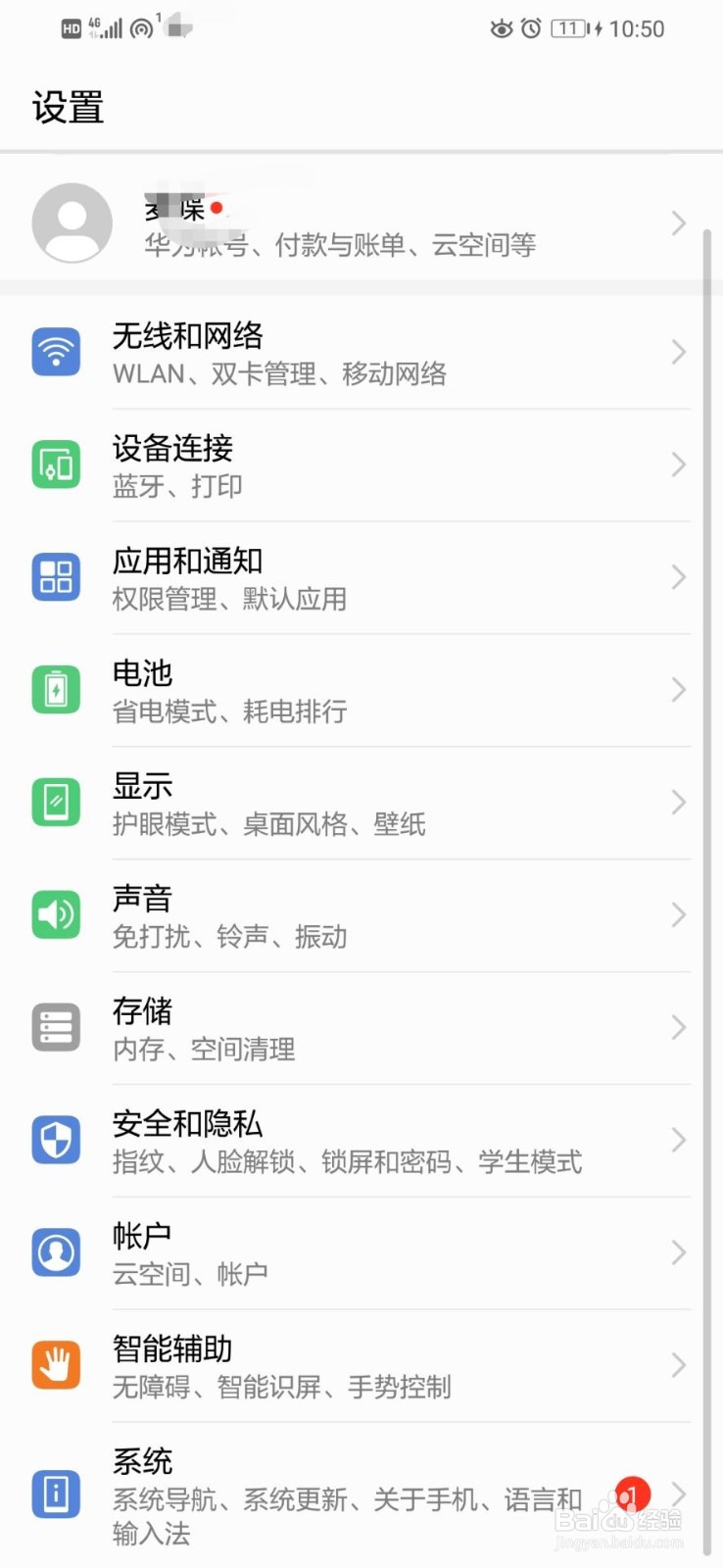Open 应用和通知 via the apps grid icon
This screenshot has width=723, height=1568.
click(x=56, y=576)
